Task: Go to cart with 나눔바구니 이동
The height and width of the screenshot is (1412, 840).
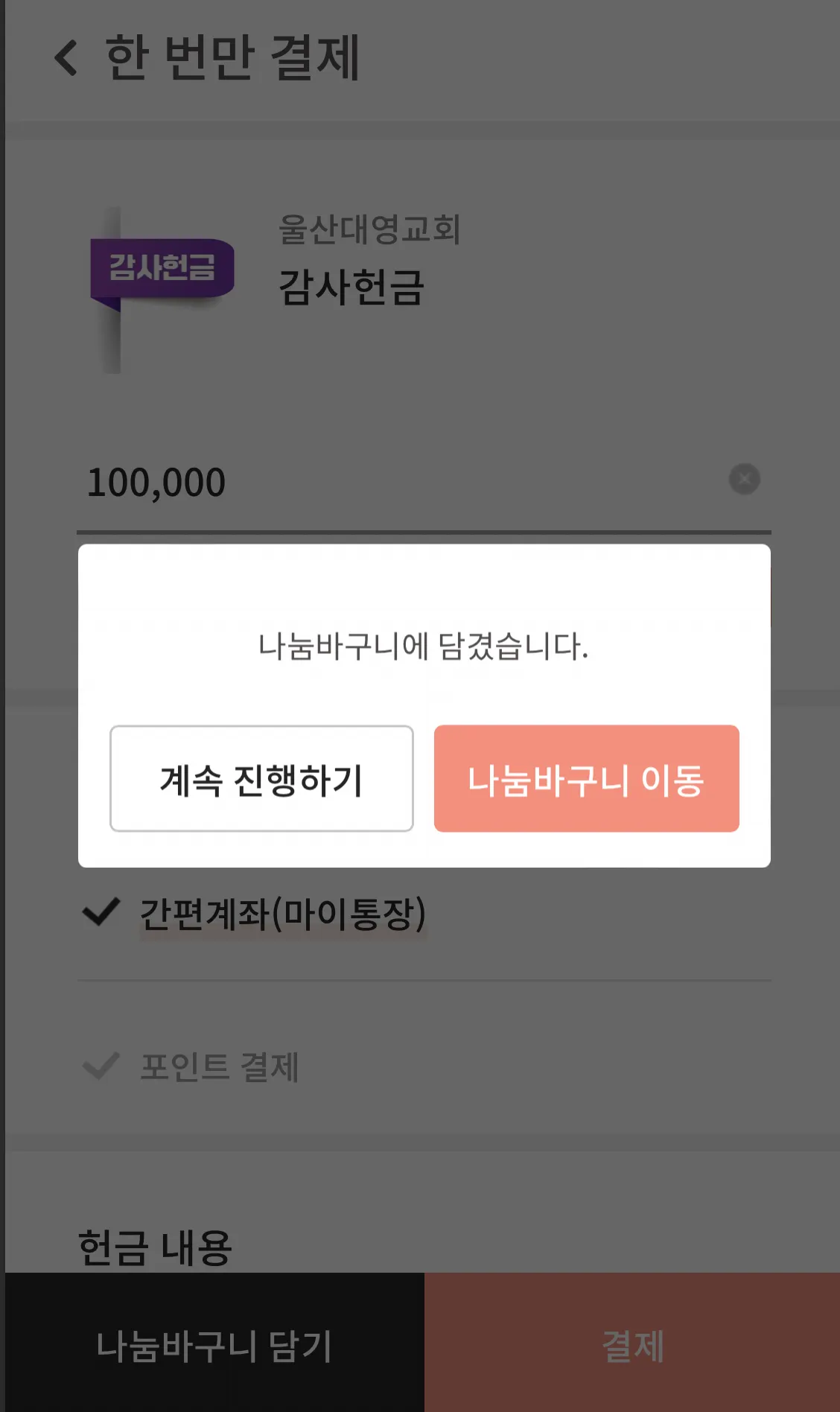Action: coord(586,778)
